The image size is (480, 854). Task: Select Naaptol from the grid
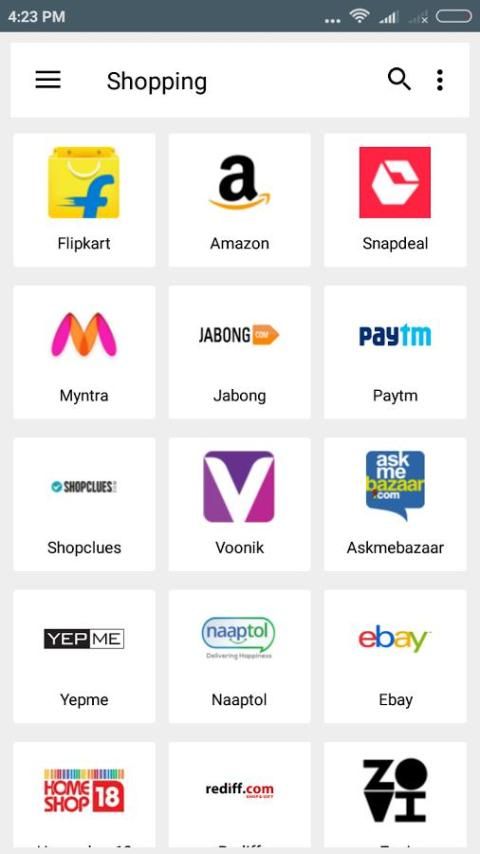[240, 656]
